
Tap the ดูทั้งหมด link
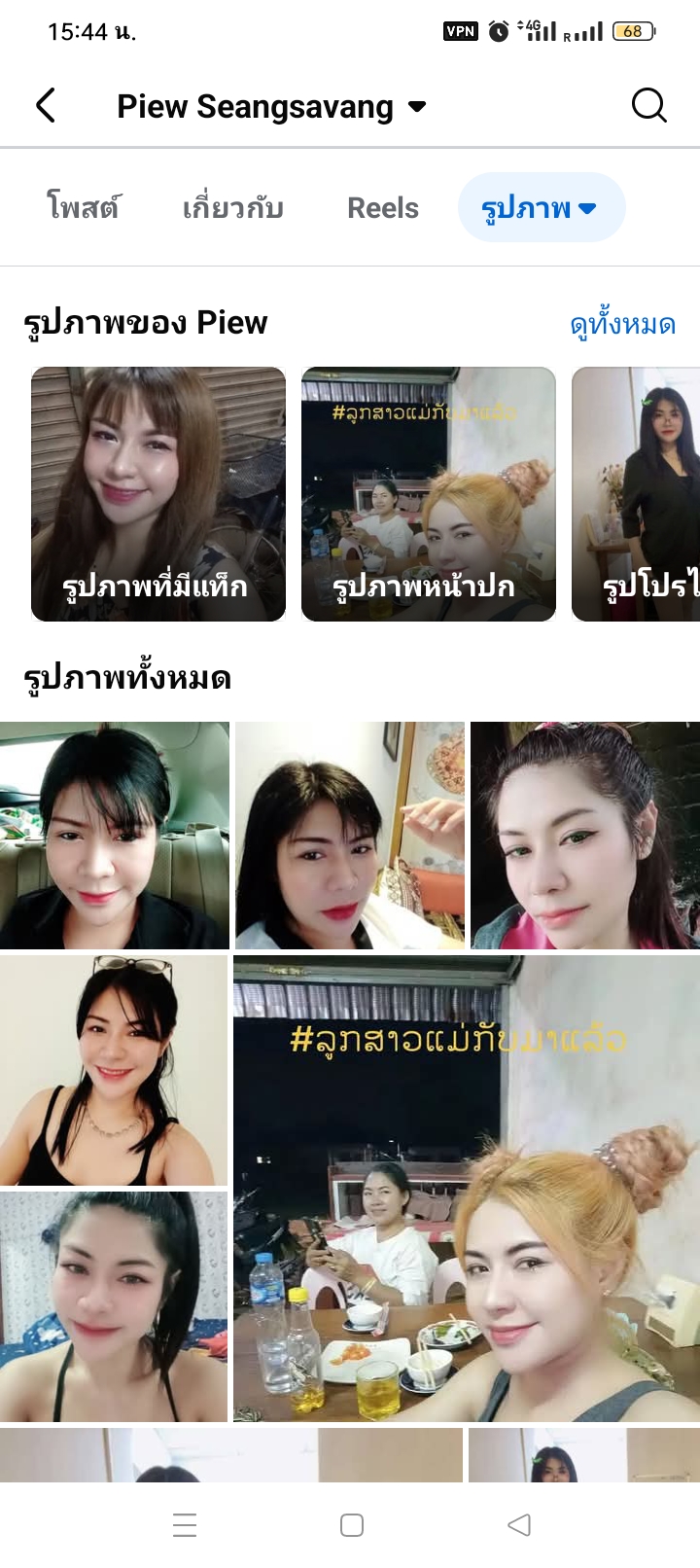click(622, 324)
